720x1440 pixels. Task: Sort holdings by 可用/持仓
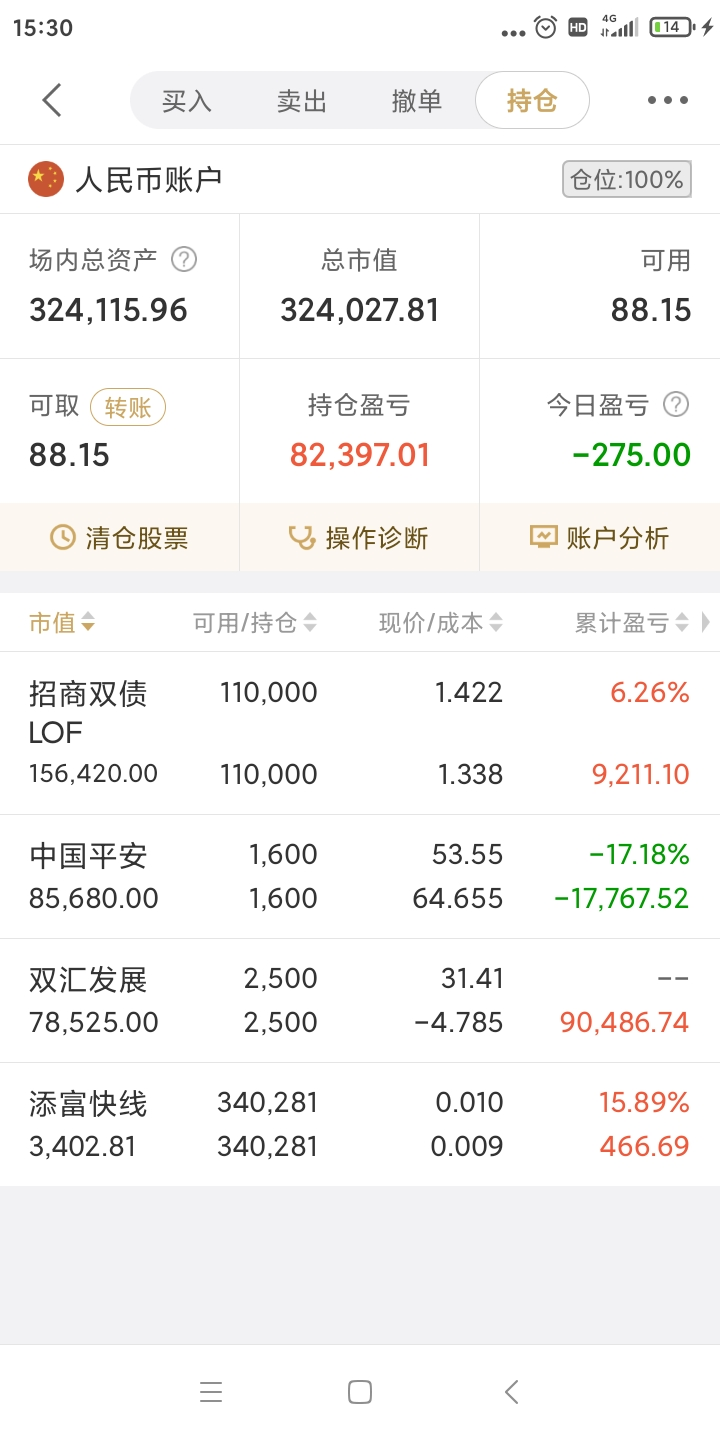click(255, 623)
